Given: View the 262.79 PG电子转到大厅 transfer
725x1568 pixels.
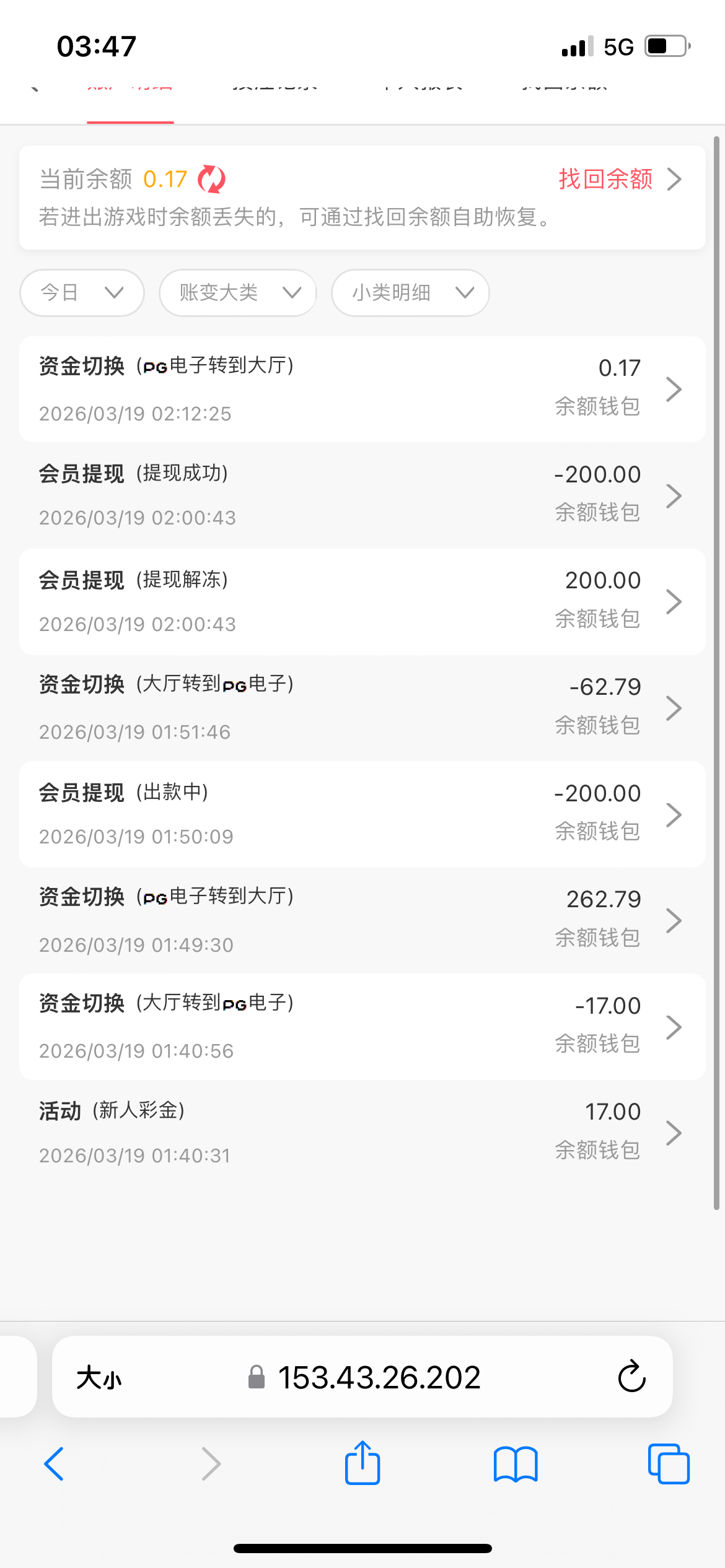Looking at the screenshot, I should coord(362,921).
